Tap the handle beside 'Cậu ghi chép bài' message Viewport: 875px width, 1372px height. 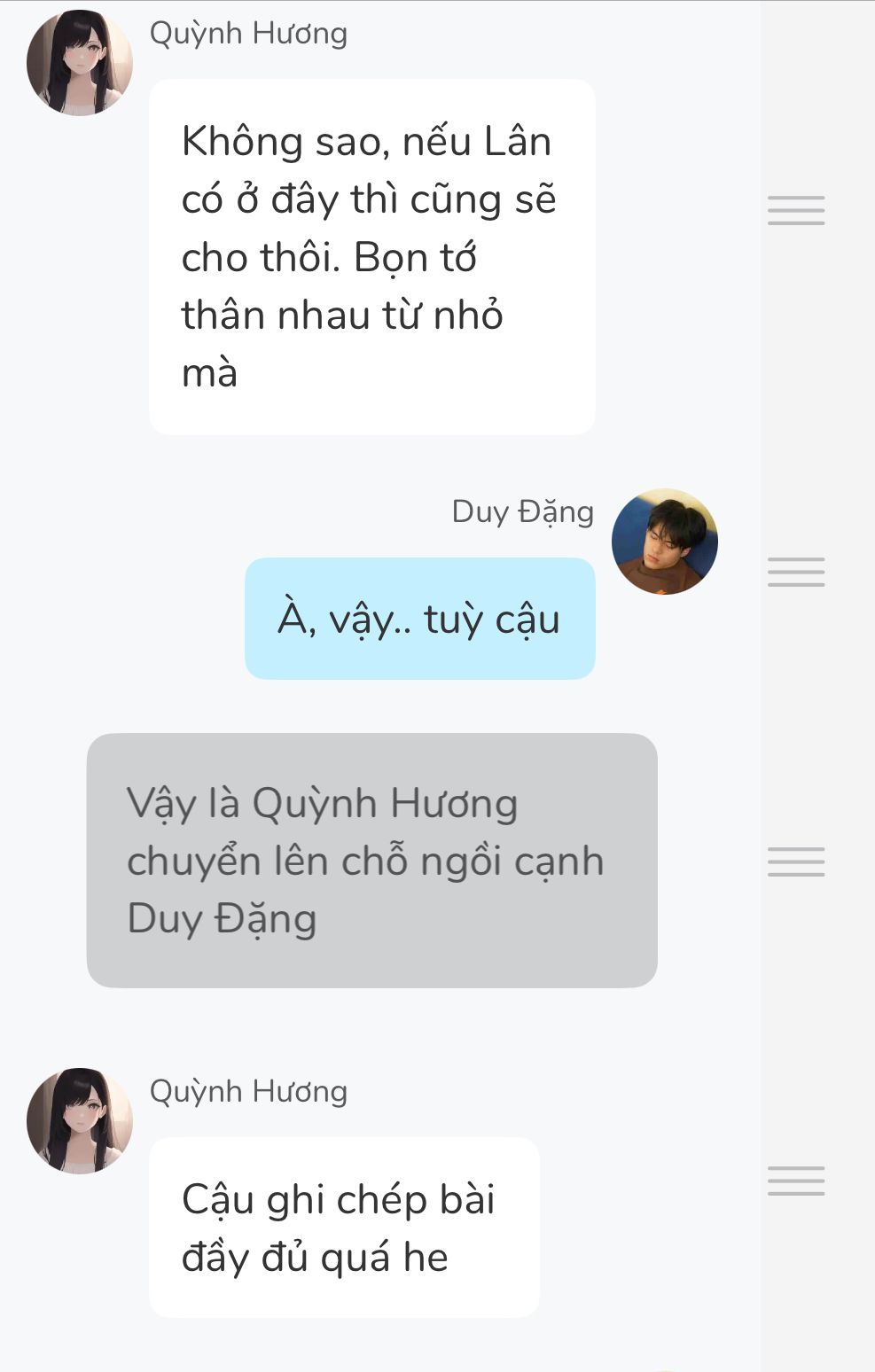(795, 1181)
